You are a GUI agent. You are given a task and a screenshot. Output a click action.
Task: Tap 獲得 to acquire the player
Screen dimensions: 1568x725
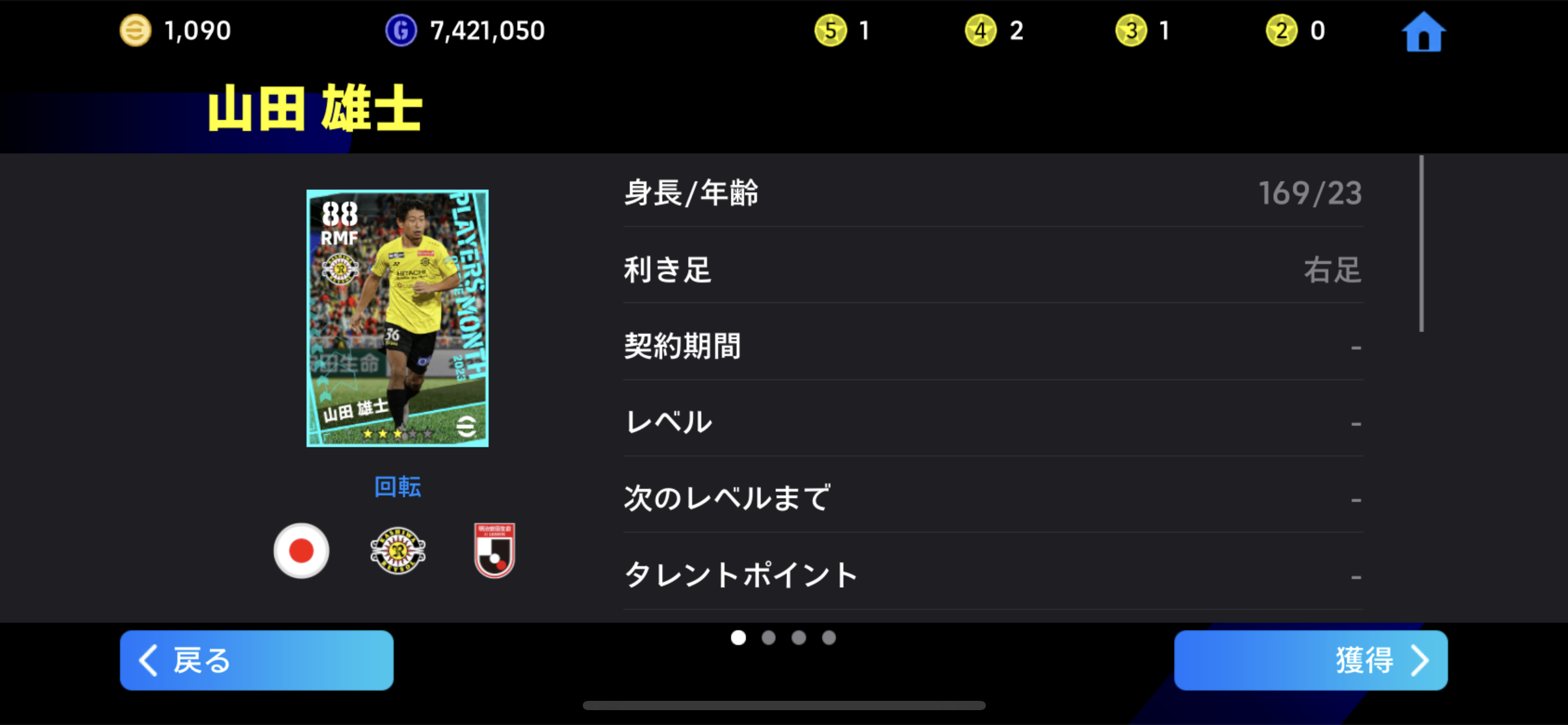(1310, 660)
